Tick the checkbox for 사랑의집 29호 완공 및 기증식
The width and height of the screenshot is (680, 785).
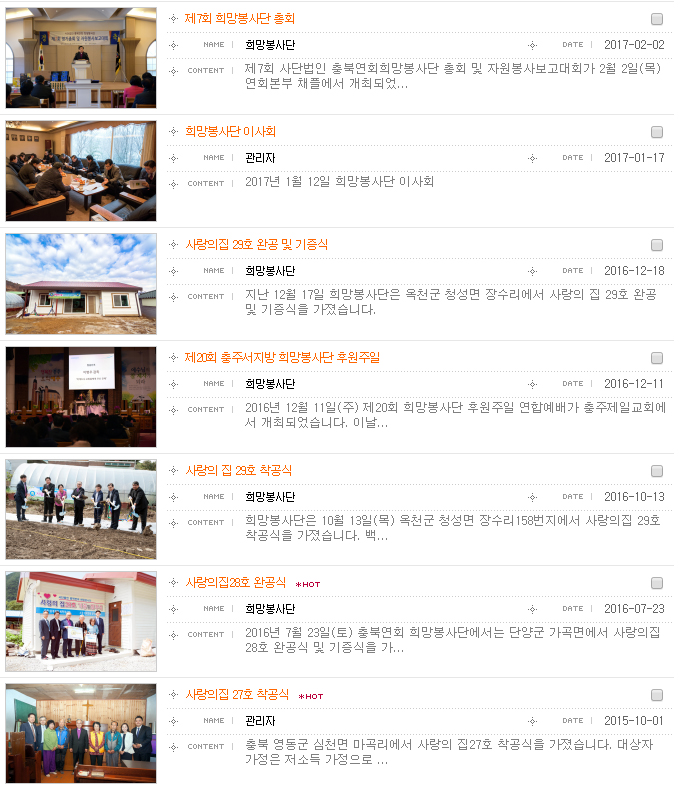(657, 245)
